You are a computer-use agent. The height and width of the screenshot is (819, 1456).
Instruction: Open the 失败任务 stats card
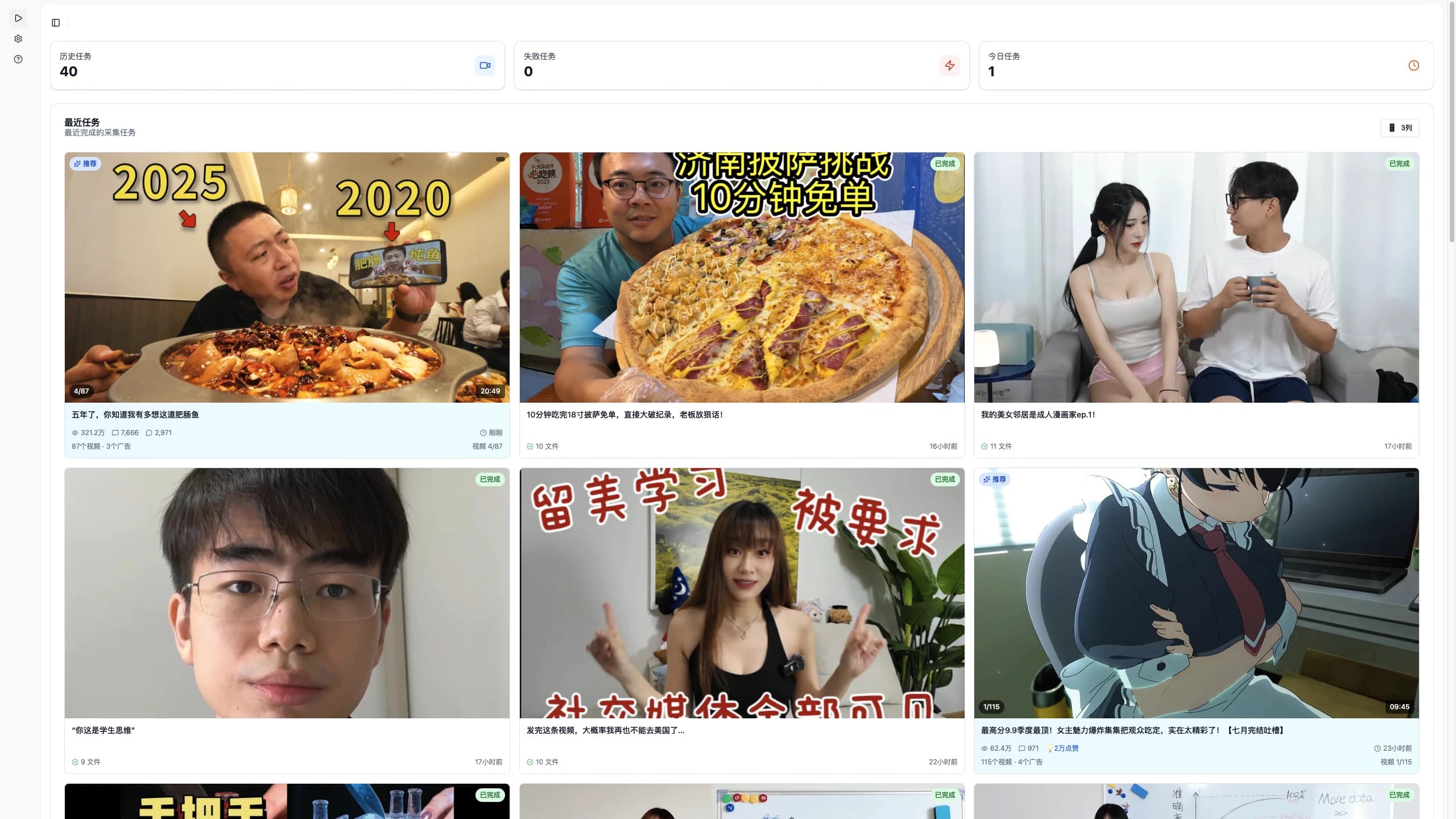point(741,65)
